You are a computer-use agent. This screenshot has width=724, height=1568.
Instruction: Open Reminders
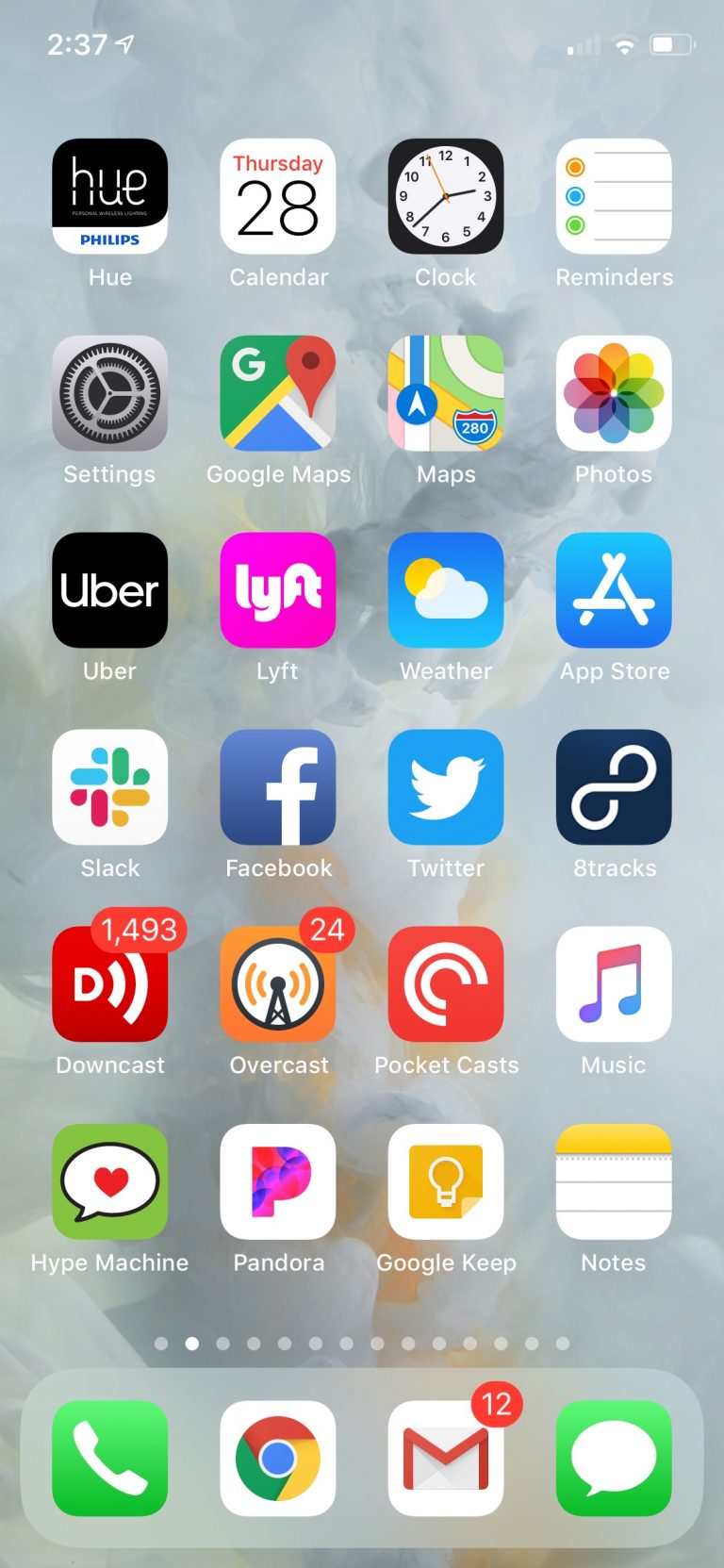point(614,196)
